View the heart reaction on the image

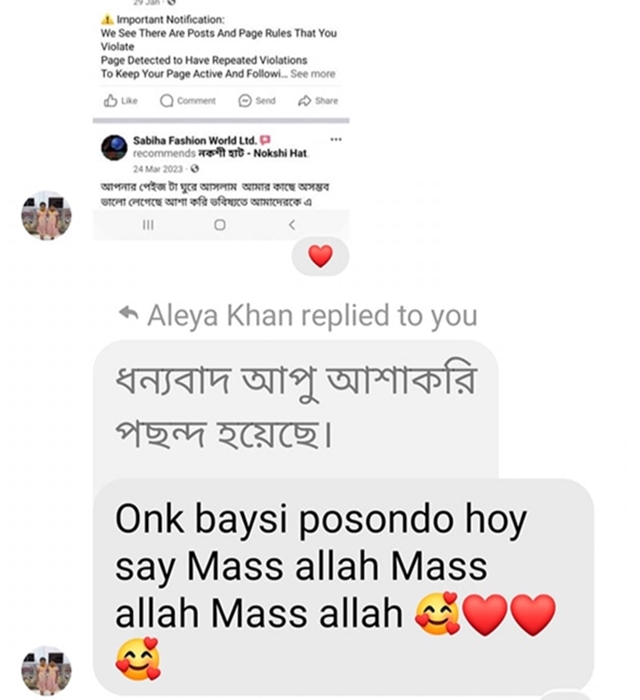[x=320, y=257]
